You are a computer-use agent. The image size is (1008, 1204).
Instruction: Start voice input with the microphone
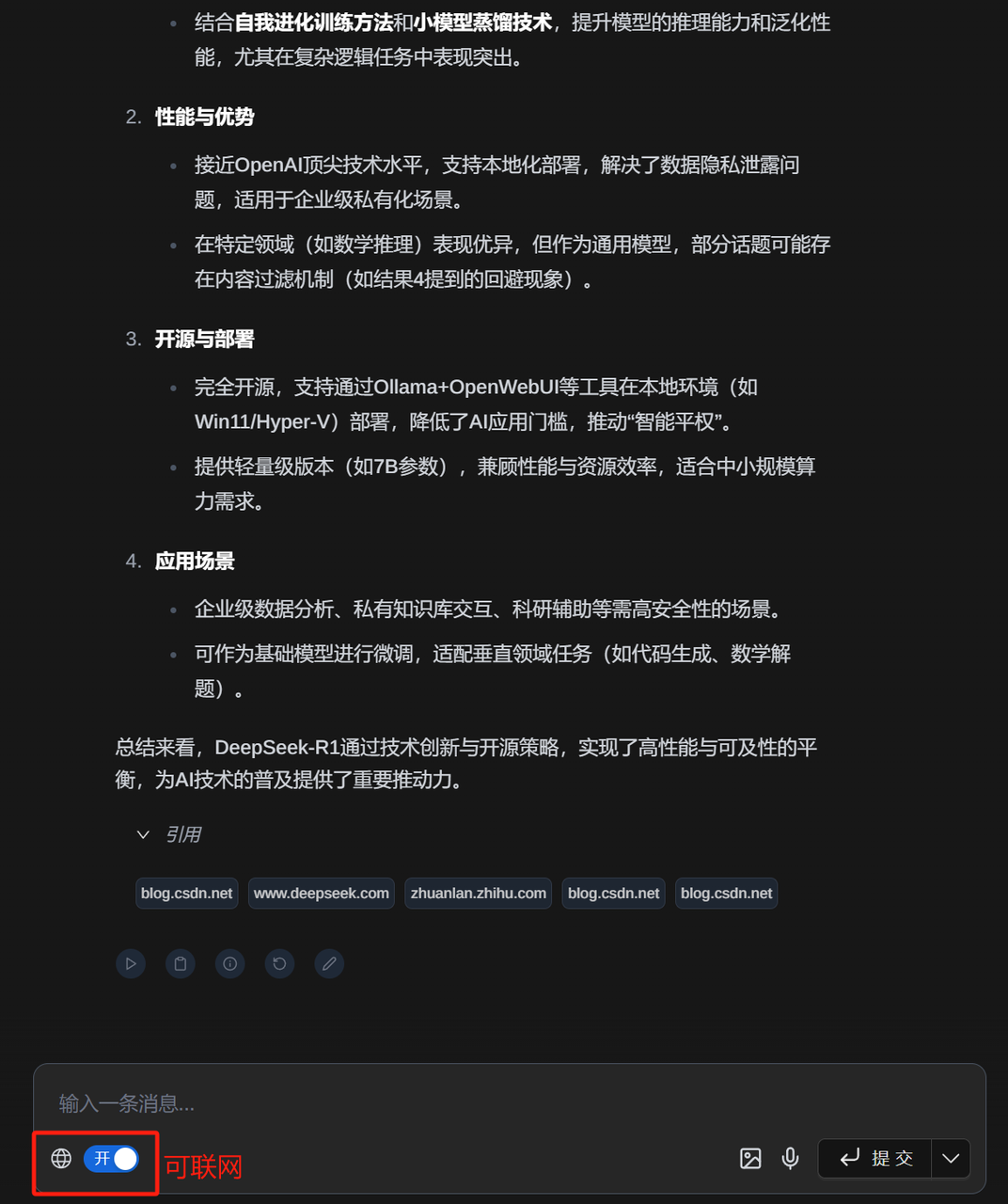[791, 1159]
